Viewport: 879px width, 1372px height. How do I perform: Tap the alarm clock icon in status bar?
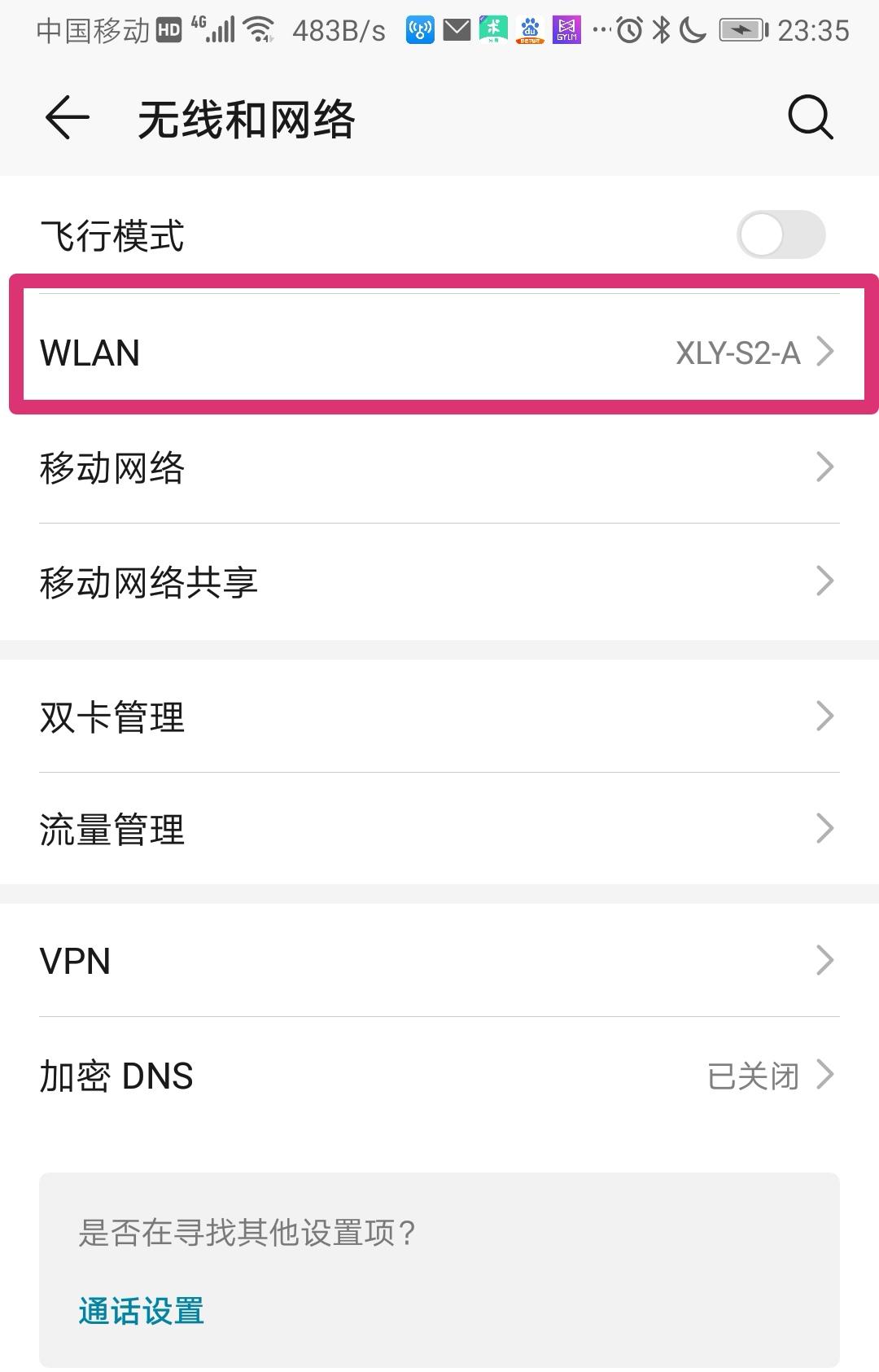tap(628, 30)
